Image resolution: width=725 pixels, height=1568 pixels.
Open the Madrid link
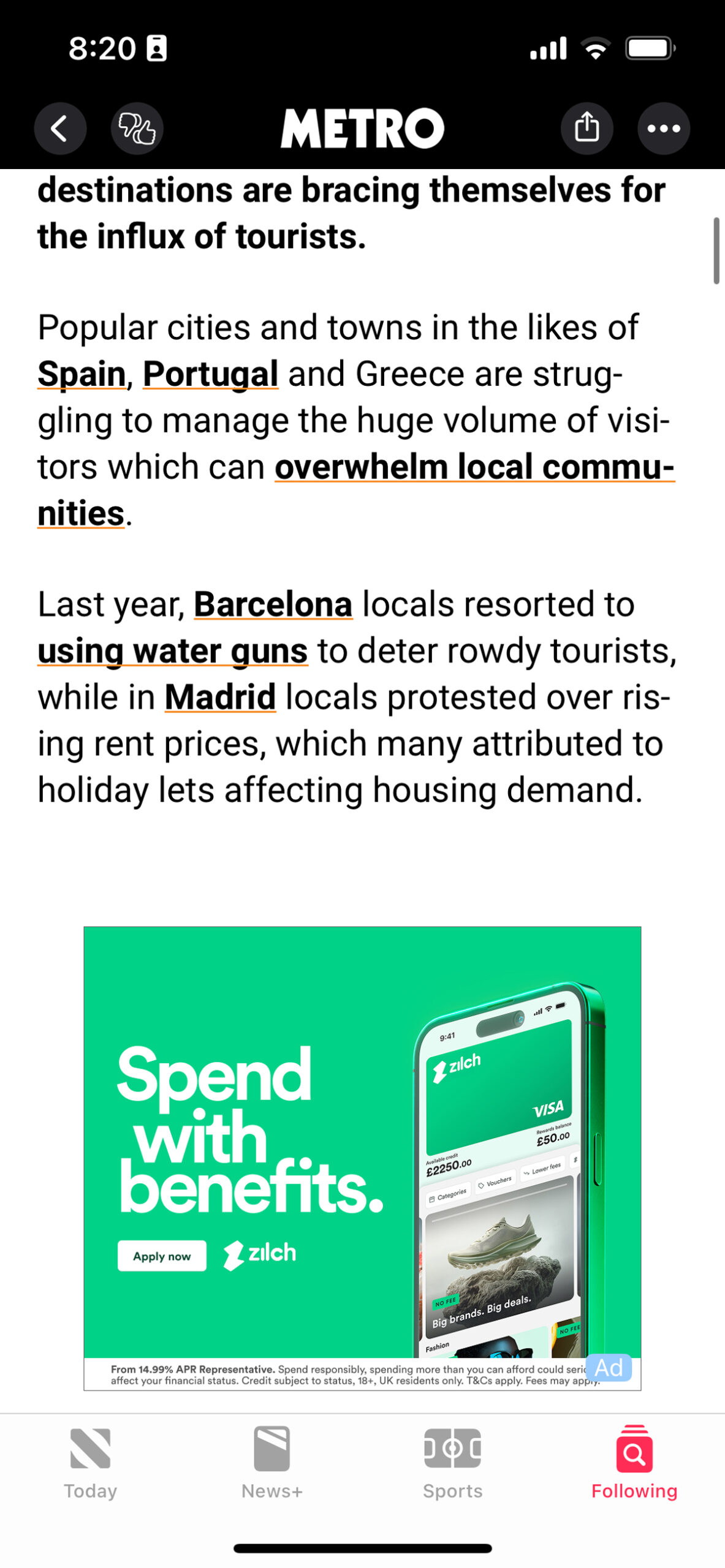tap(220, 696)
